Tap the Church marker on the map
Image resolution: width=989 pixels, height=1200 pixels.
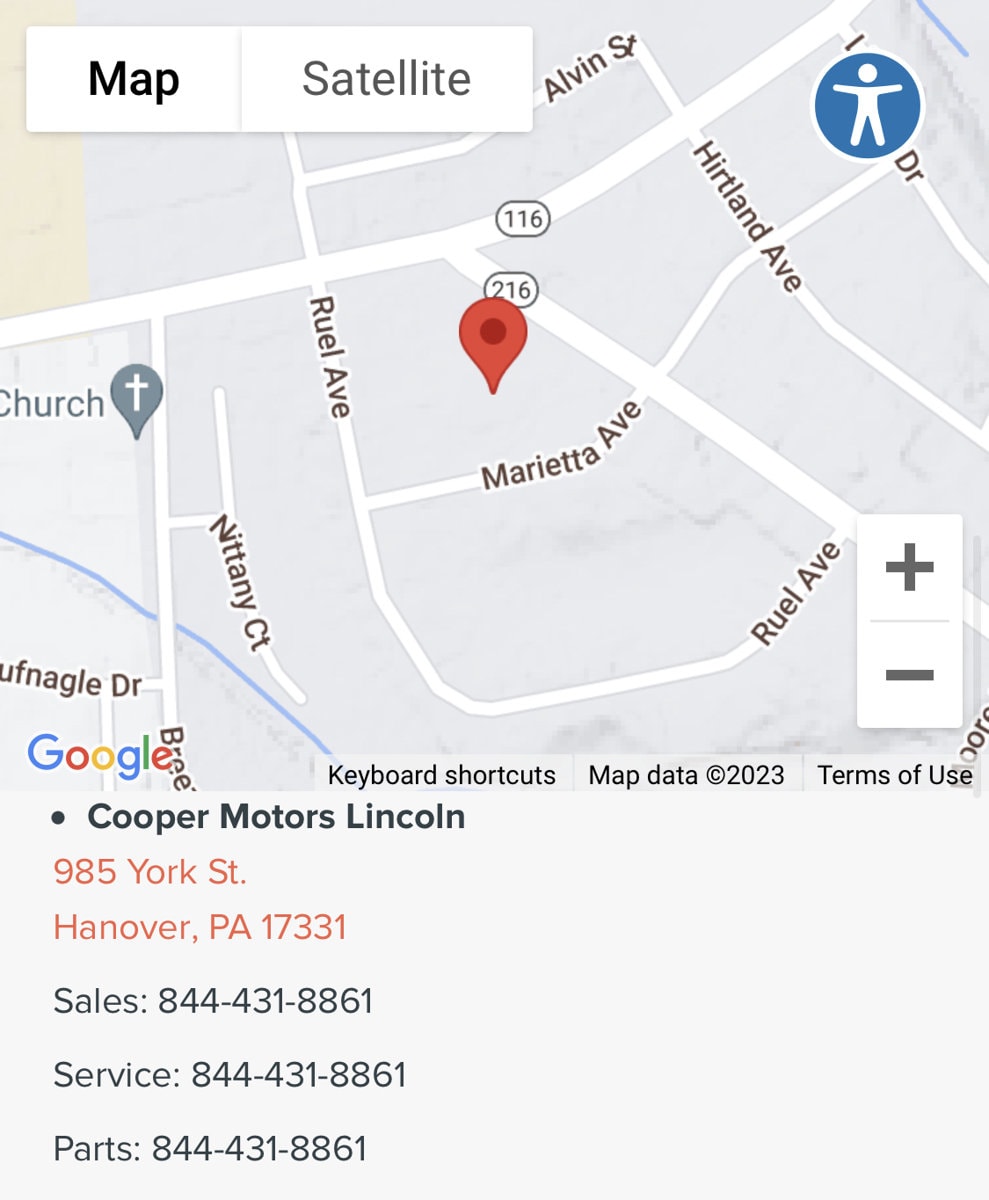(137, 399)
